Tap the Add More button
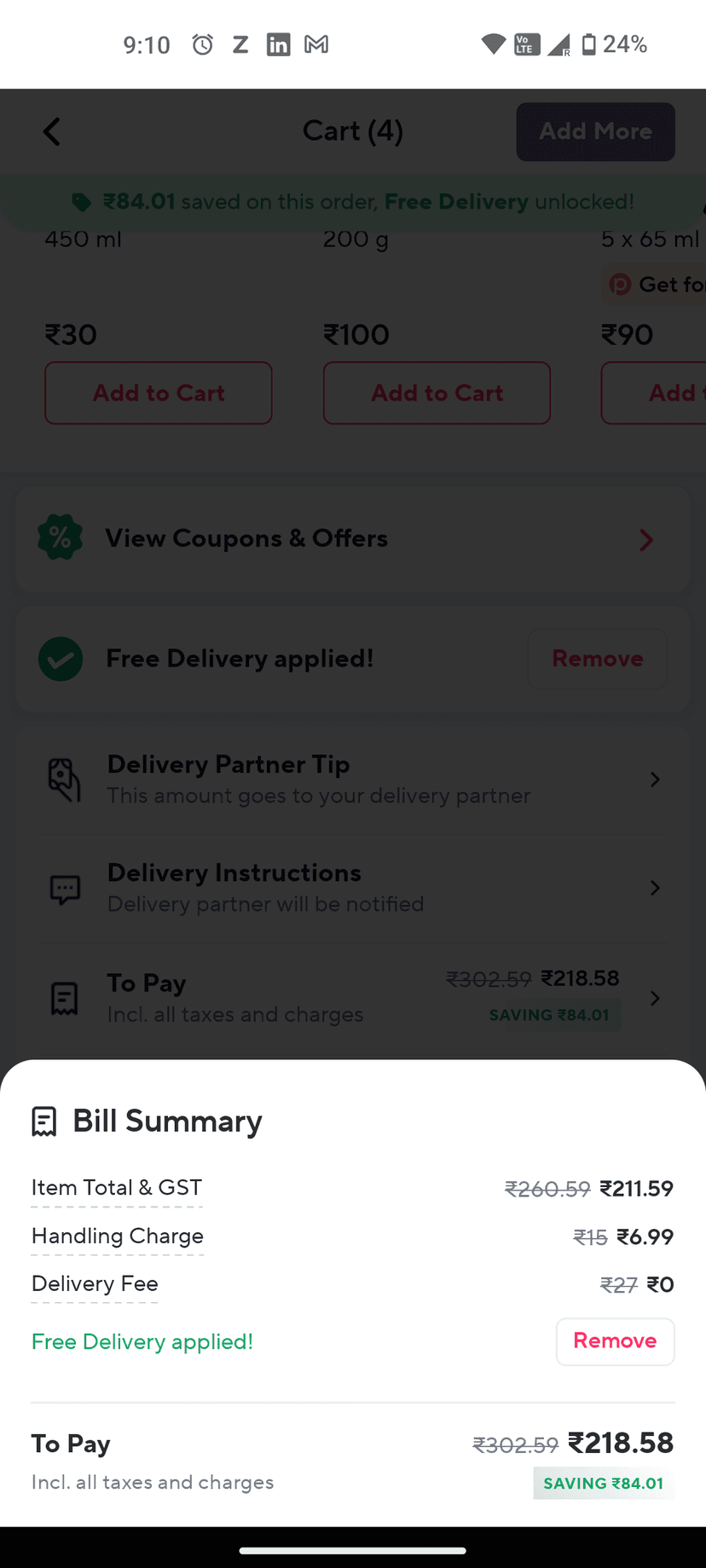This screenshot has height=1568, width=706. click(595, 132)
